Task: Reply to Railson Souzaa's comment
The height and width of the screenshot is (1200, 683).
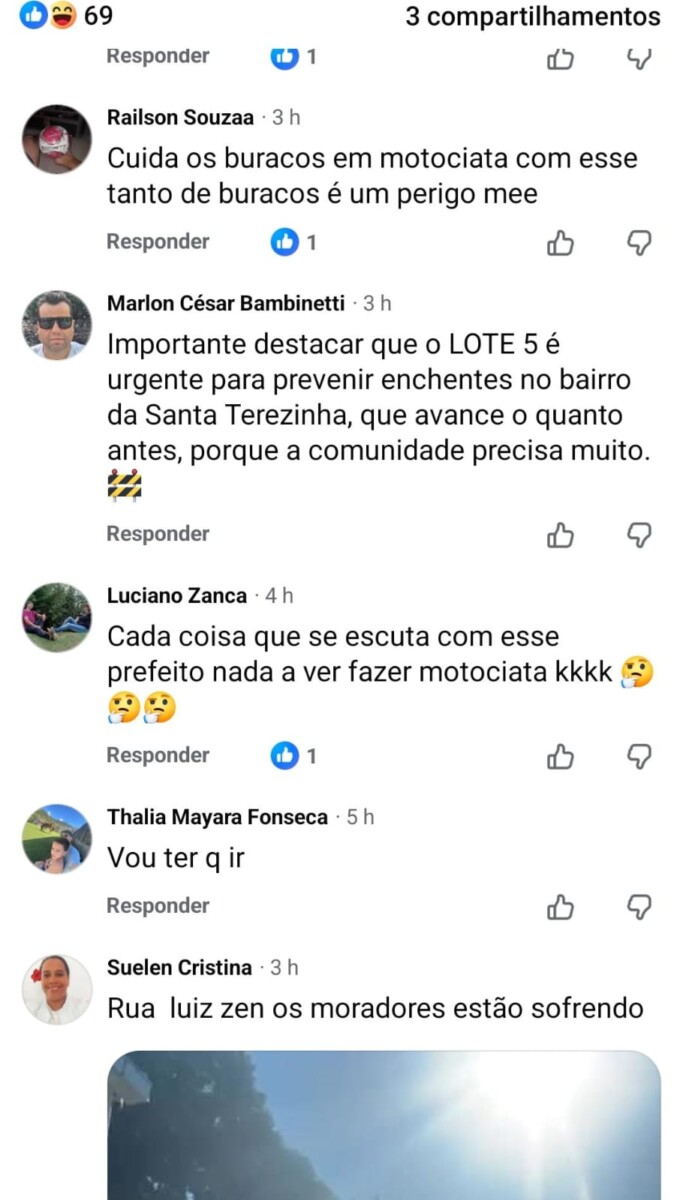Action: [158, 242]
